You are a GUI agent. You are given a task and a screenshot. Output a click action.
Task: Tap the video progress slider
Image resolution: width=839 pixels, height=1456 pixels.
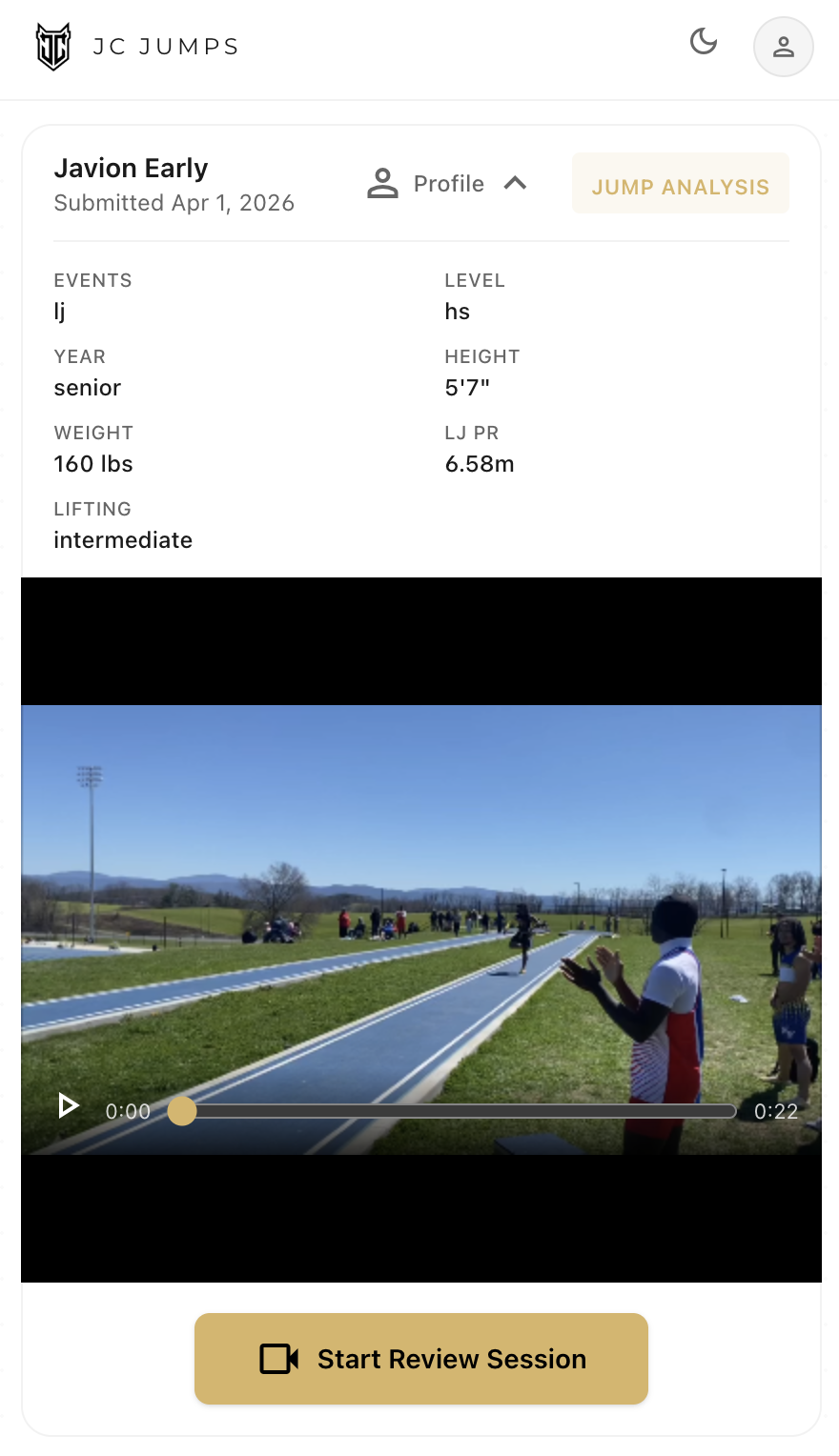pyautogui.click(x=458, y=1111)
